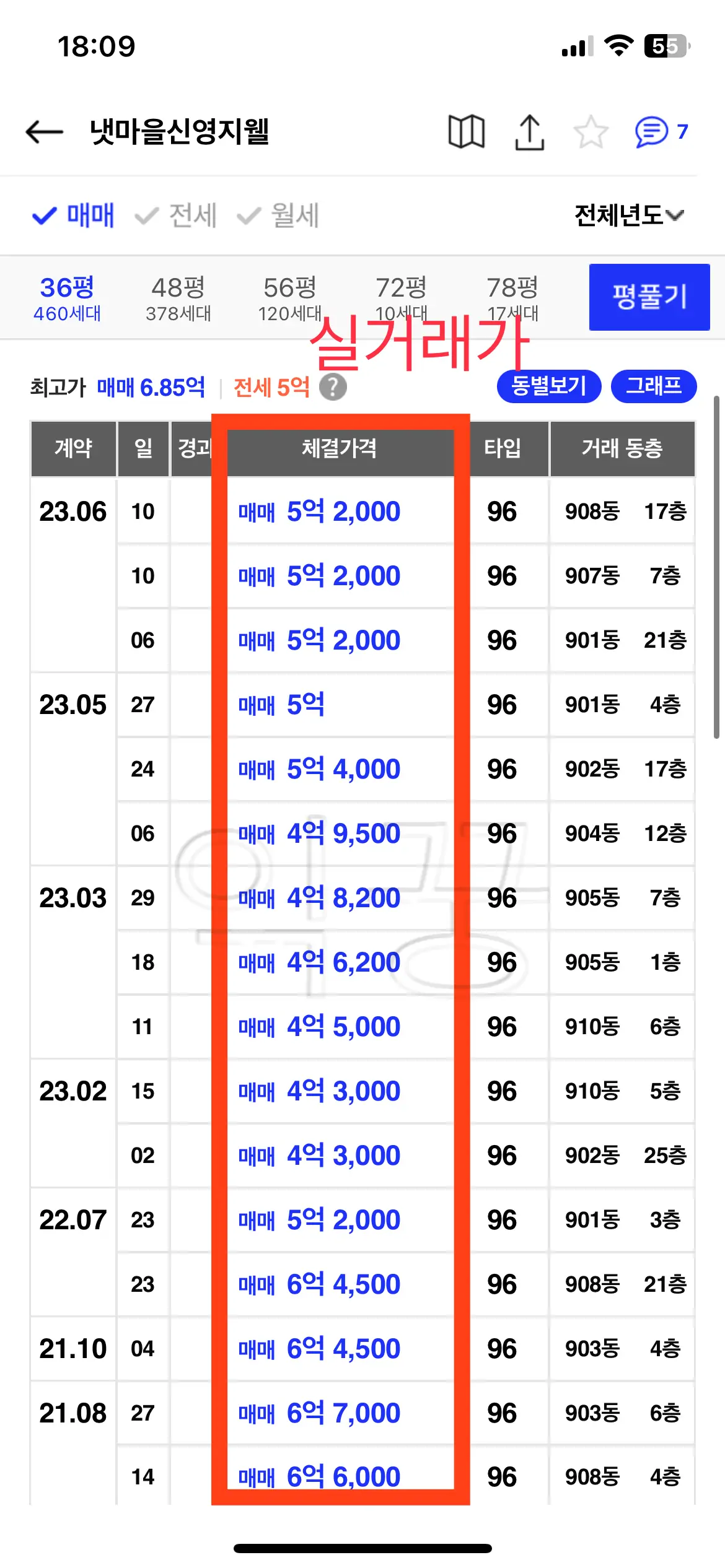Viewport: 725px width, 1568px height.
Task: Open the 매매 5억 2,000 transaction on 23.06
Action: pyautogui.click(x=319, y=512)
